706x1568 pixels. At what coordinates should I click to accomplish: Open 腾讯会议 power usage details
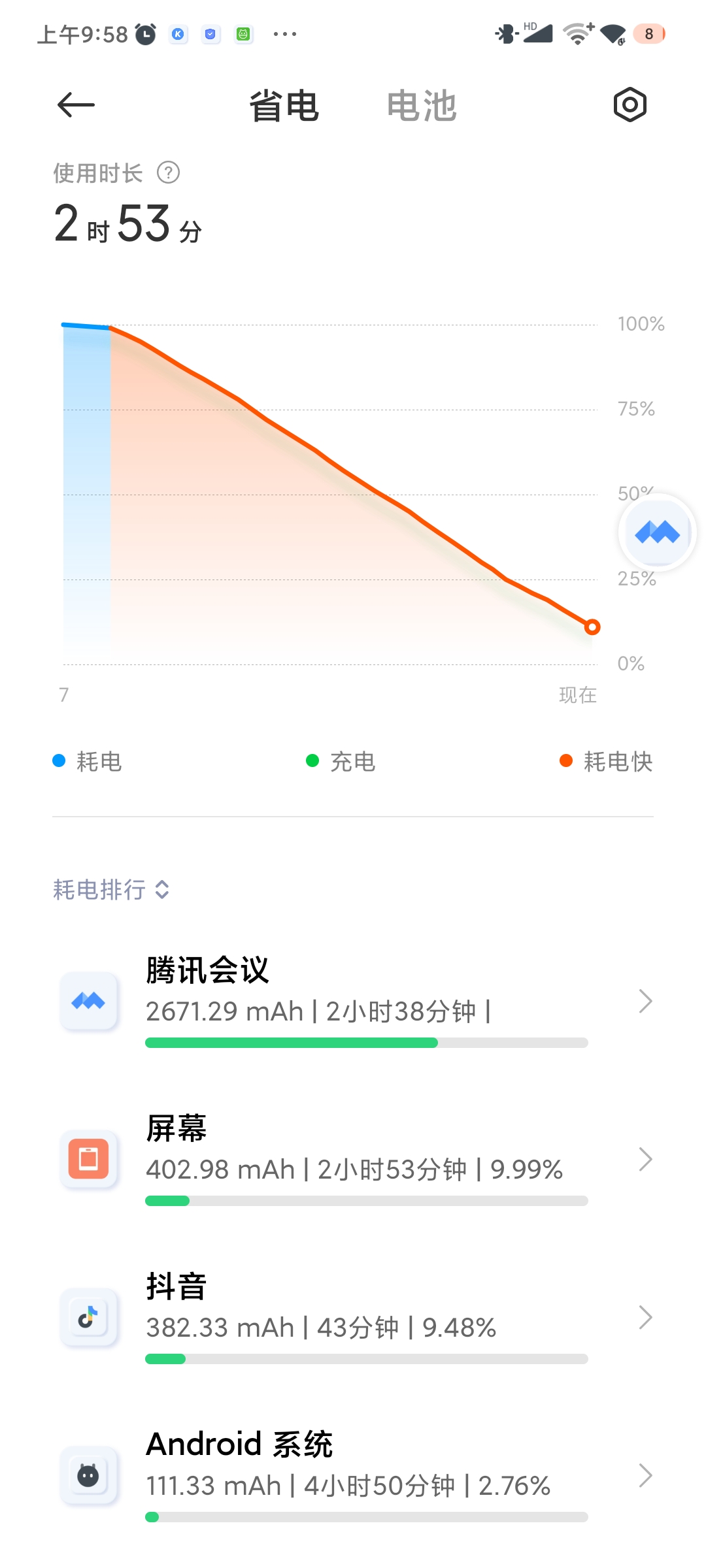click(x=353, y=1001)
